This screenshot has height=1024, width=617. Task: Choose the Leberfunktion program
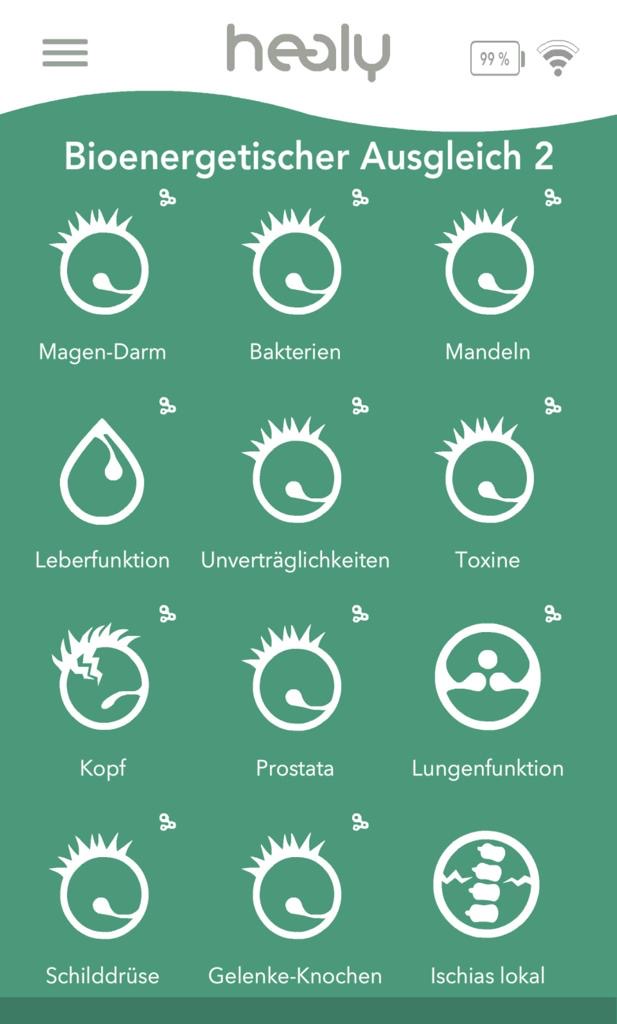(103, 475)
